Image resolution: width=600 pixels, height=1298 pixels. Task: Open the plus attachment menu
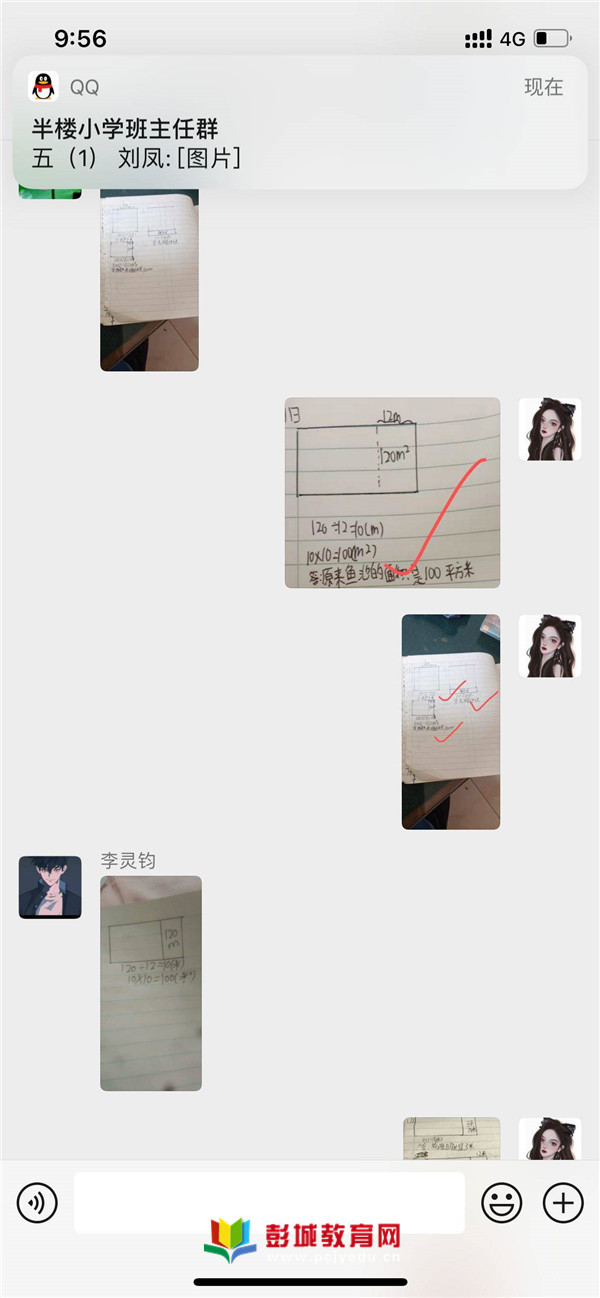tap(563, 1202)
